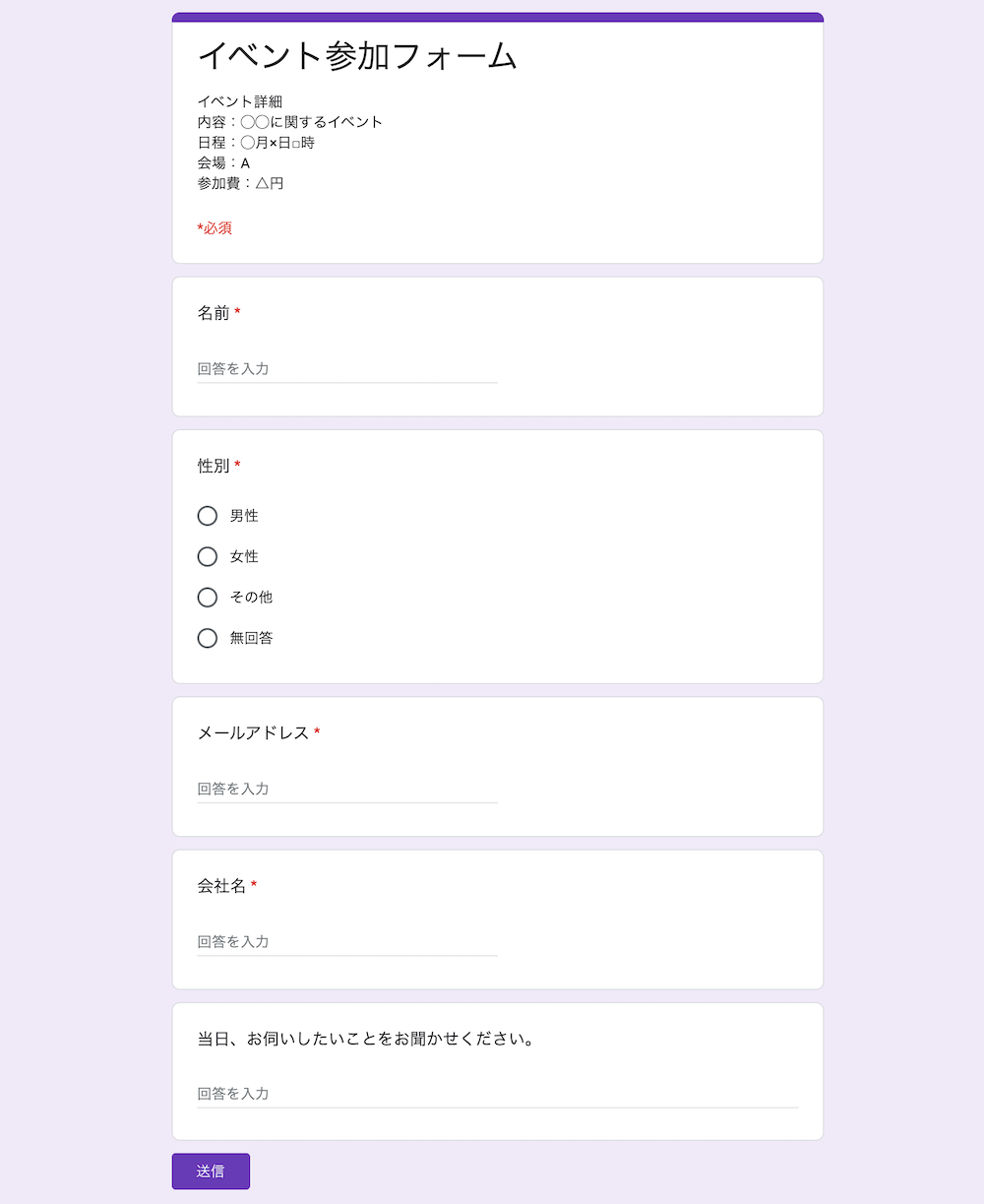The image size is (984, 1204).
Task: Choose 女性 for gender
Action: tap(208, 557)
